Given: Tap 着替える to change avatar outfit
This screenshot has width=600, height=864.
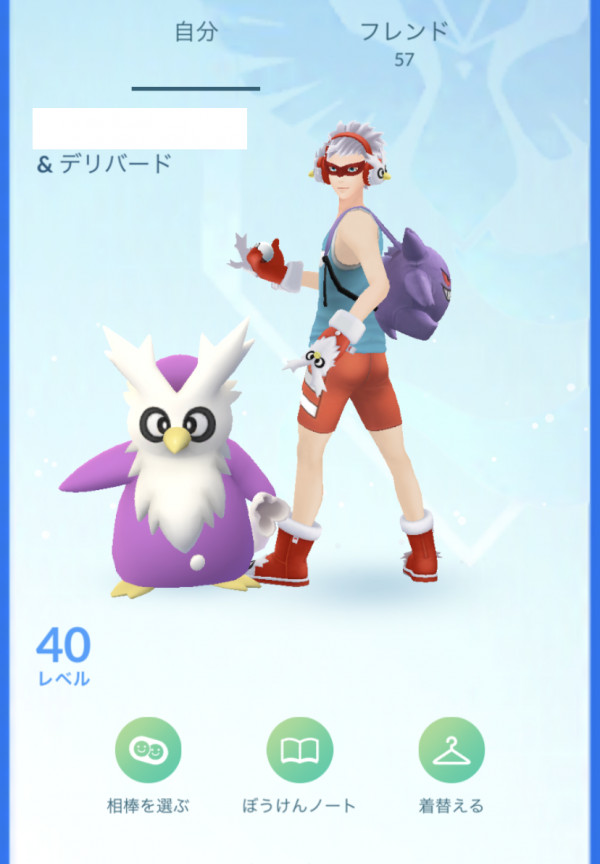Looking at the screenshot, I should point(450,751).
